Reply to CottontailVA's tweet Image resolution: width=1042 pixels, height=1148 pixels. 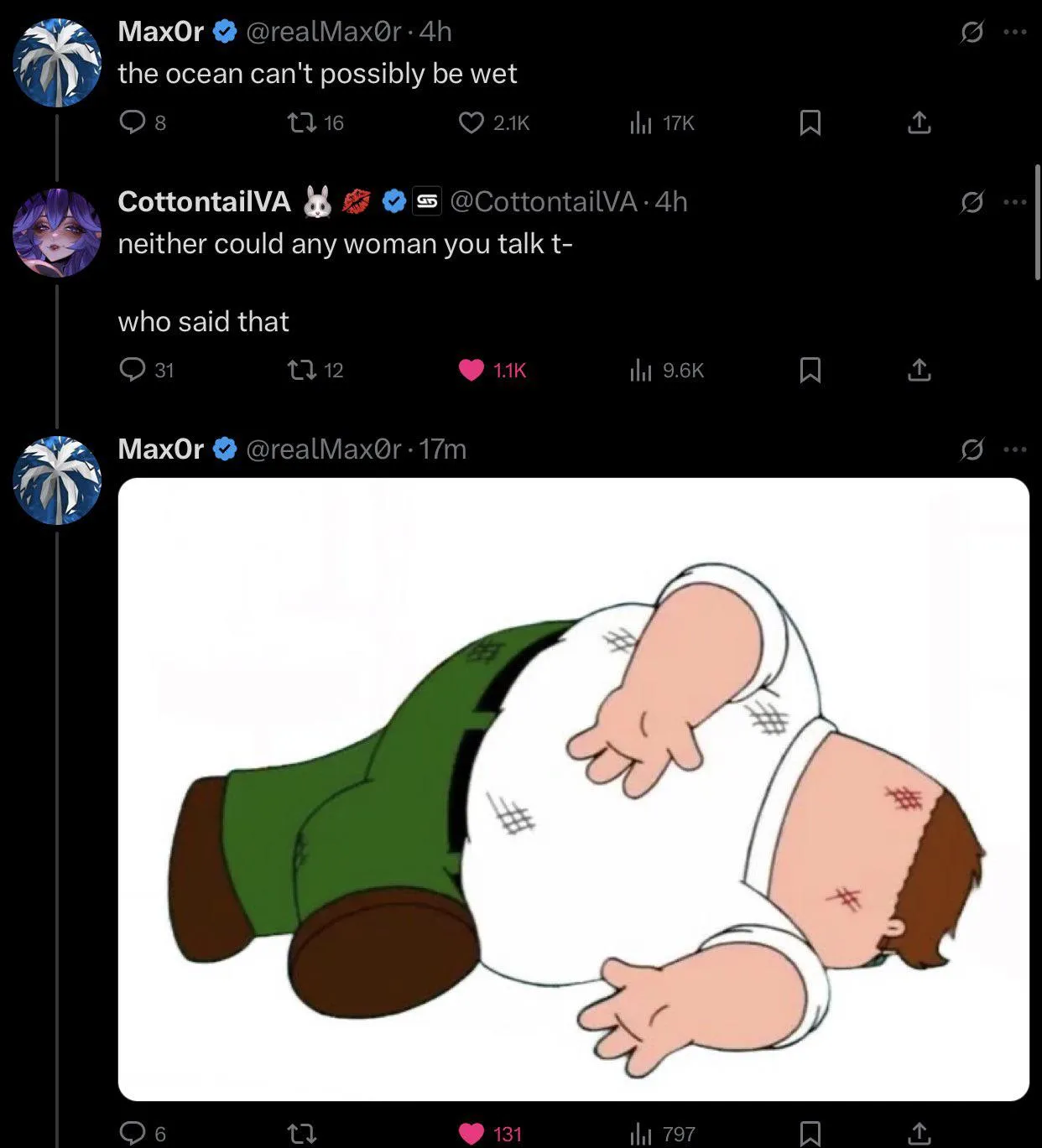point(133,370)
